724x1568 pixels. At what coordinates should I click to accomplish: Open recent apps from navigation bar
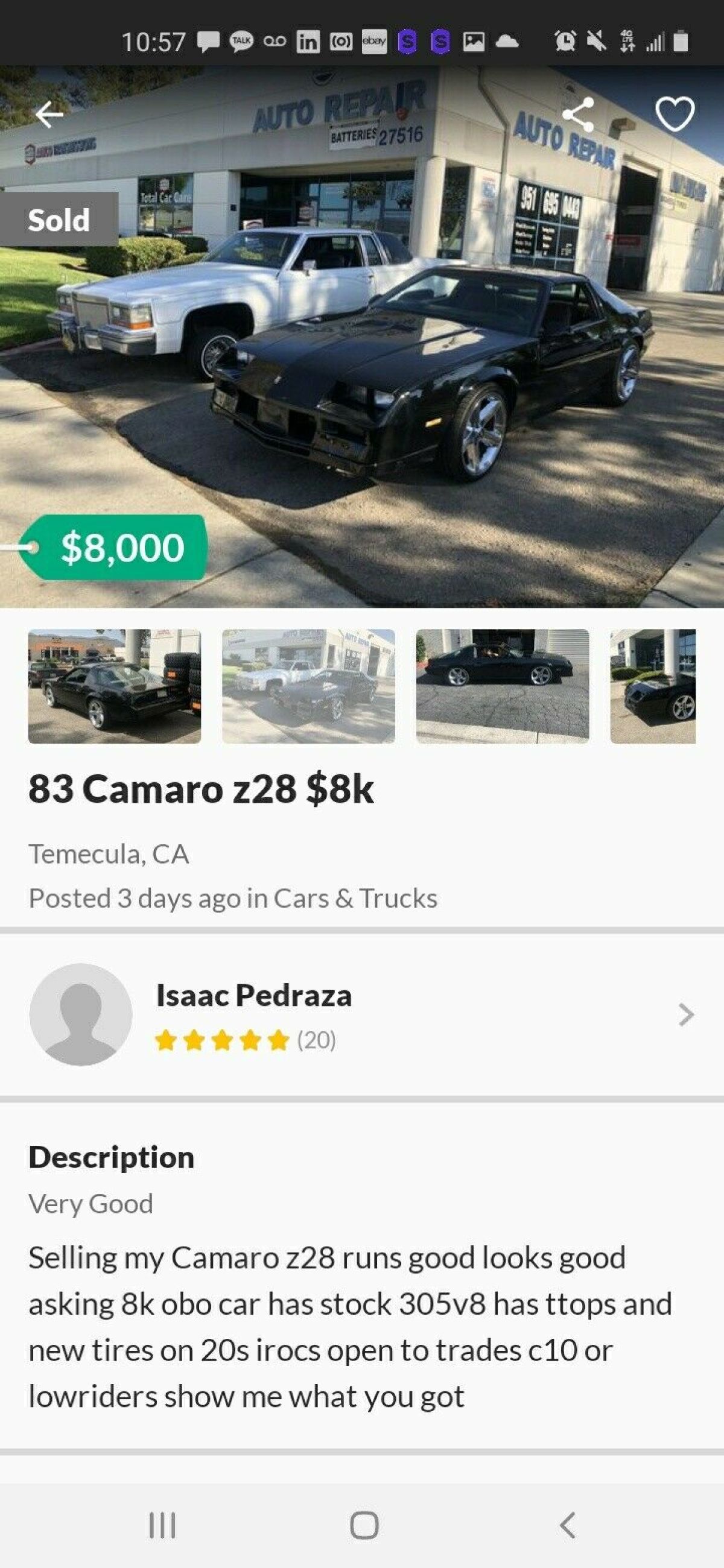[x=162, y=1525]
